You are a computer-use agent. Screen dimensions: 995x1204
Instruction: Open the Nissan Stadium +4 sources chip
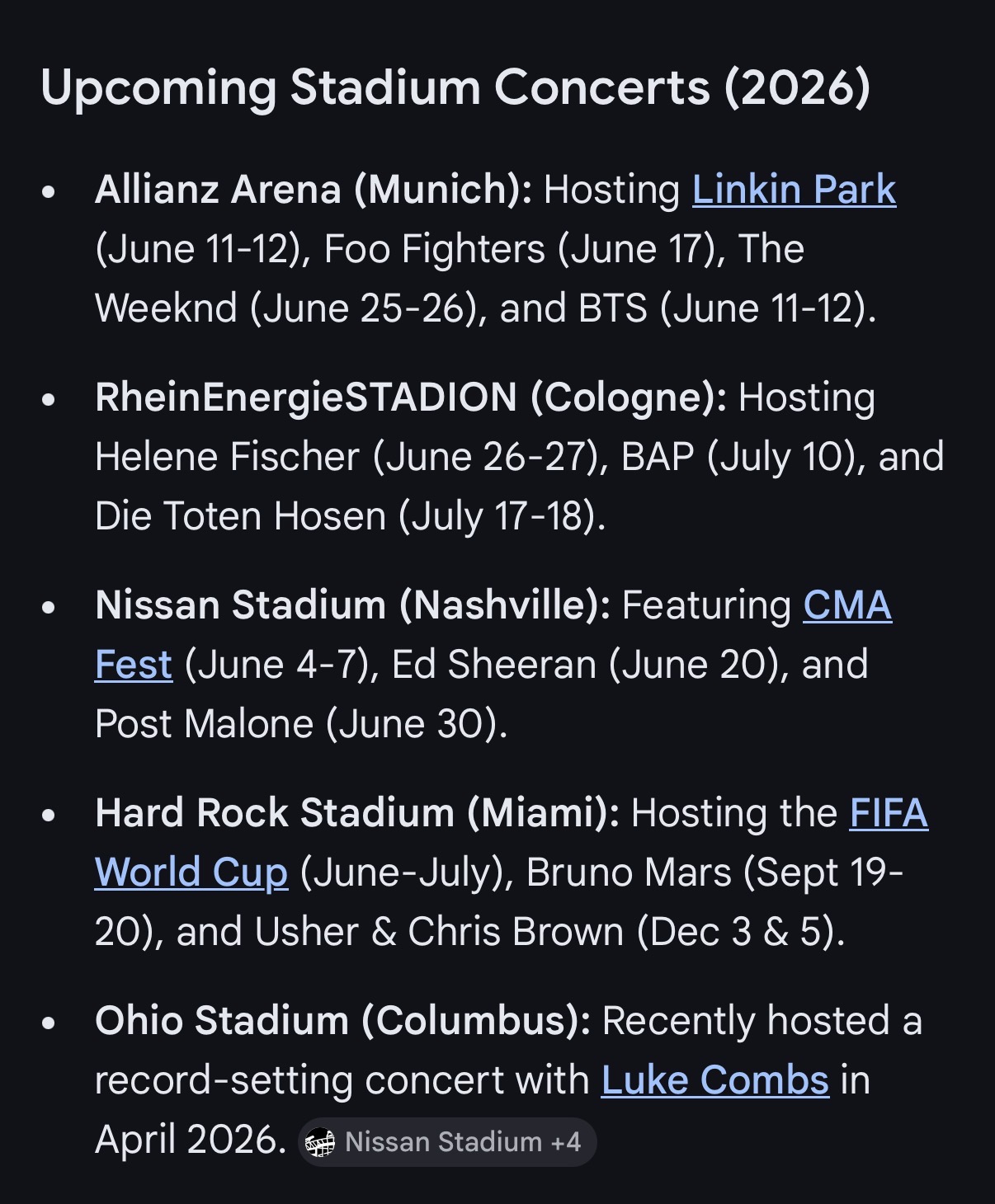point(446,1142)
